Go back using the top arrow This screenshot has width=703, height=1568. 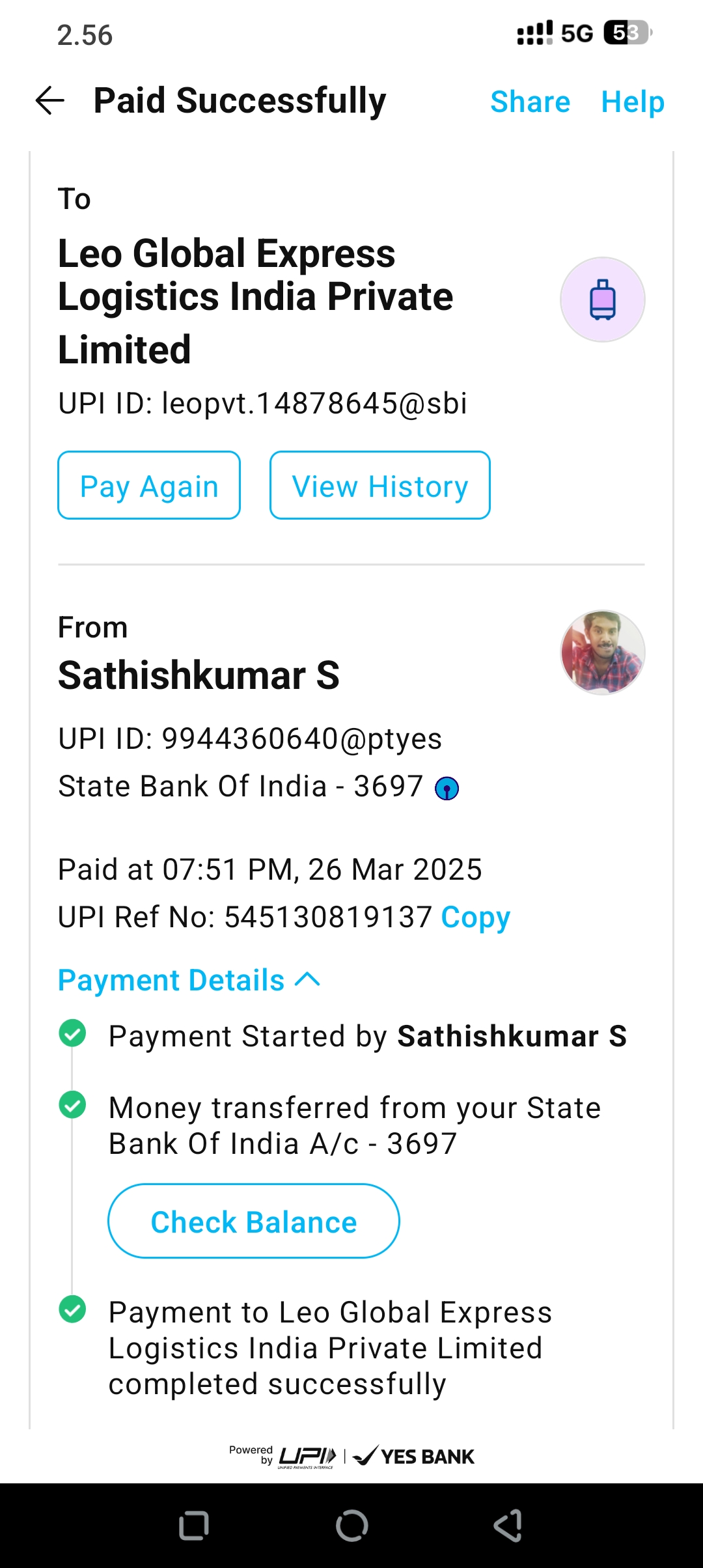[49, 101]
